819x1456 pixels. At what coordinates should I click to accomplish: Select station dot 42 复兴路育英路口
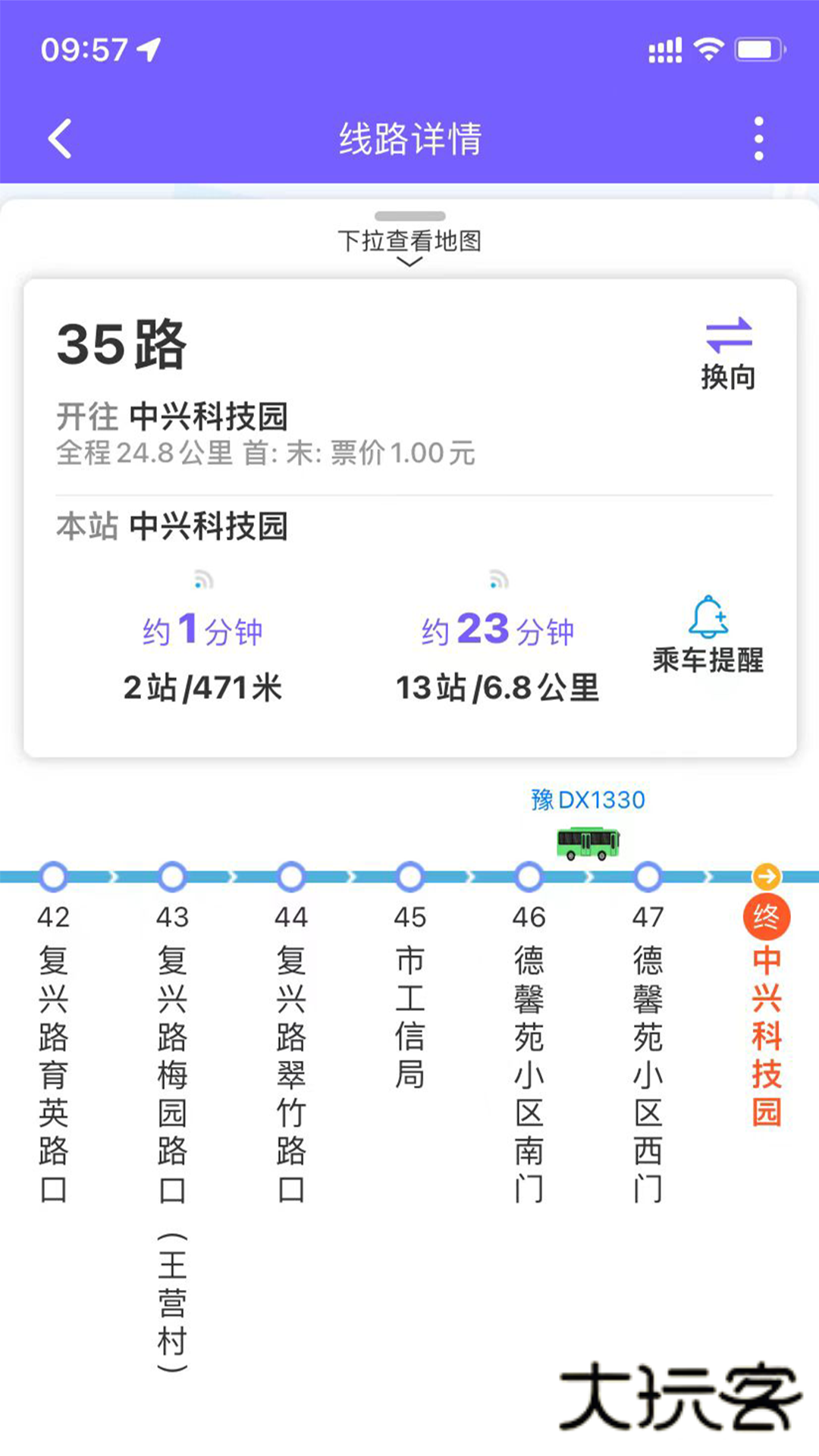[52, 876]
